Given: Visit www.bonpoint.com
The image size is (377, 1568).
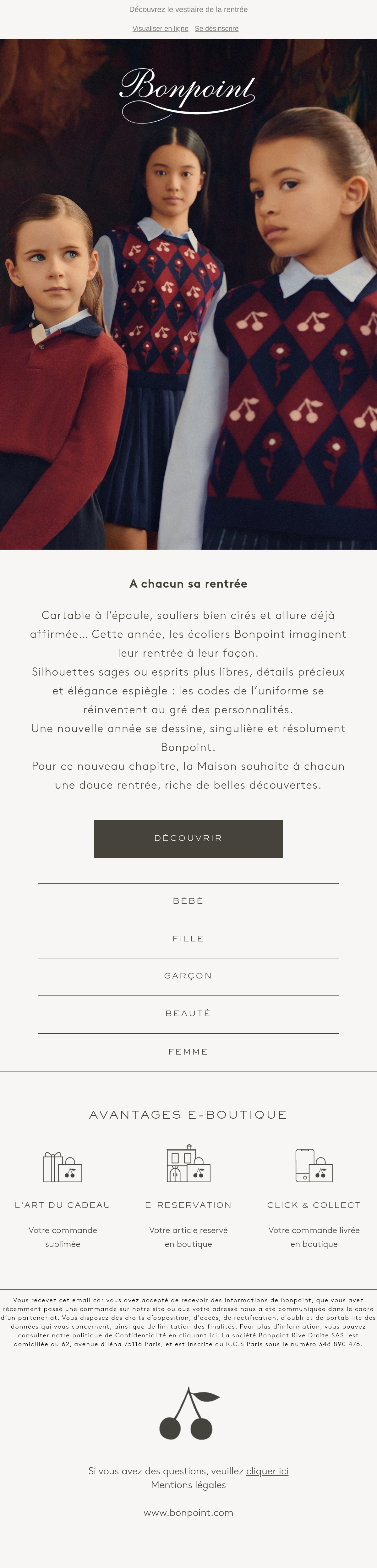Looking at the screenshot, I should [x=188, y=1512].
